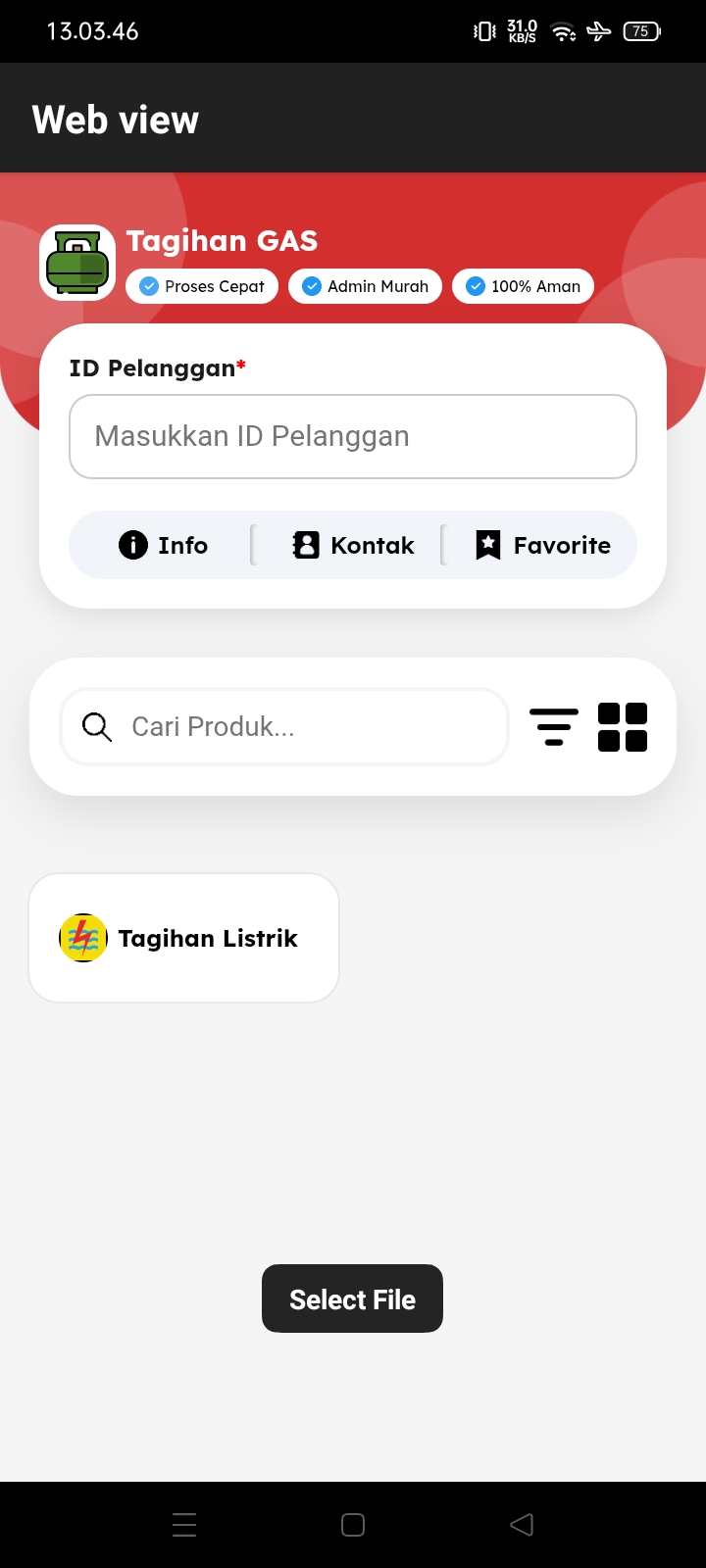Open the product filter icon

(554, 727)
